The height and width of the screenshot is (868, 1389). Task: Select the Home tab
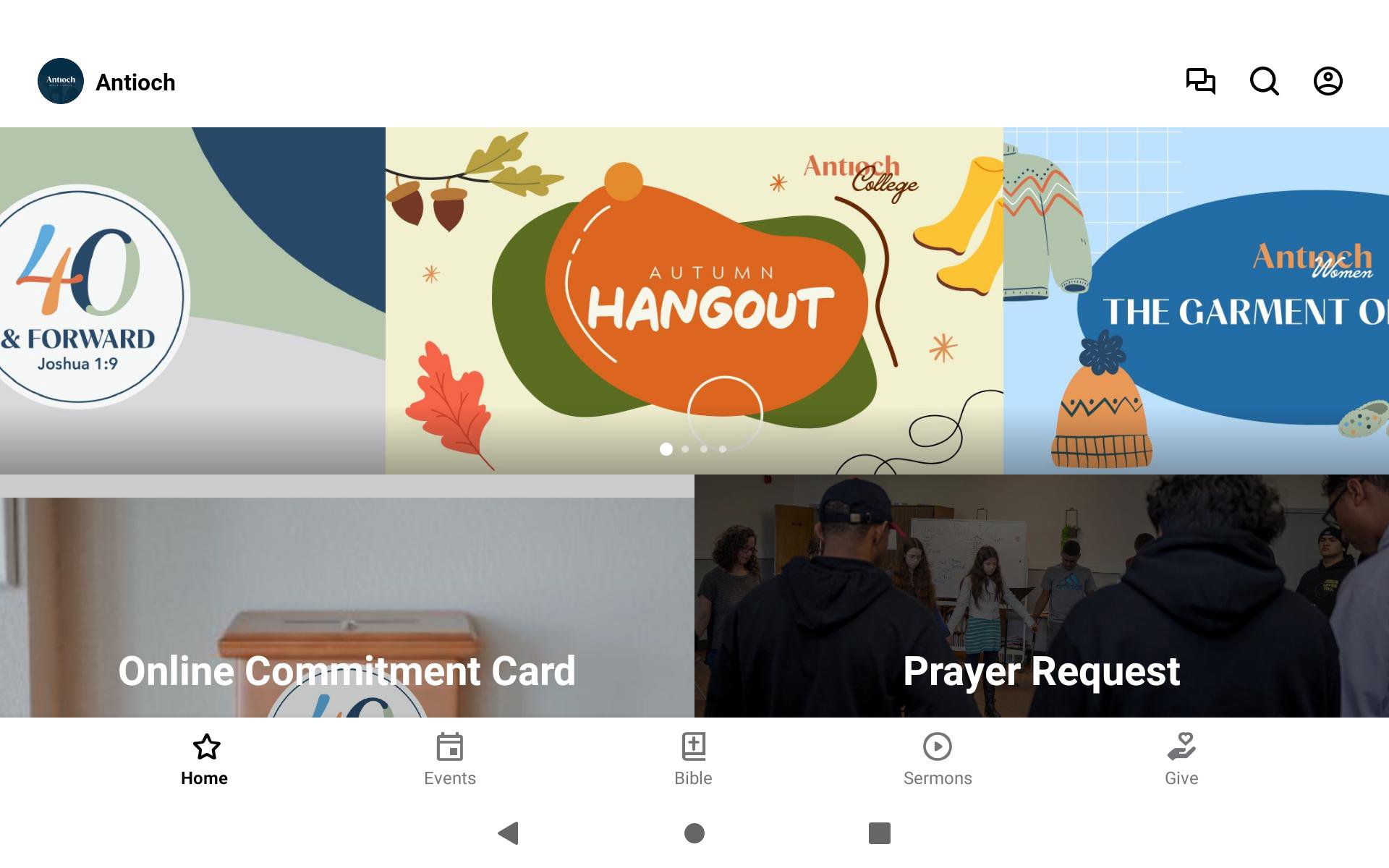coord(205,759)
